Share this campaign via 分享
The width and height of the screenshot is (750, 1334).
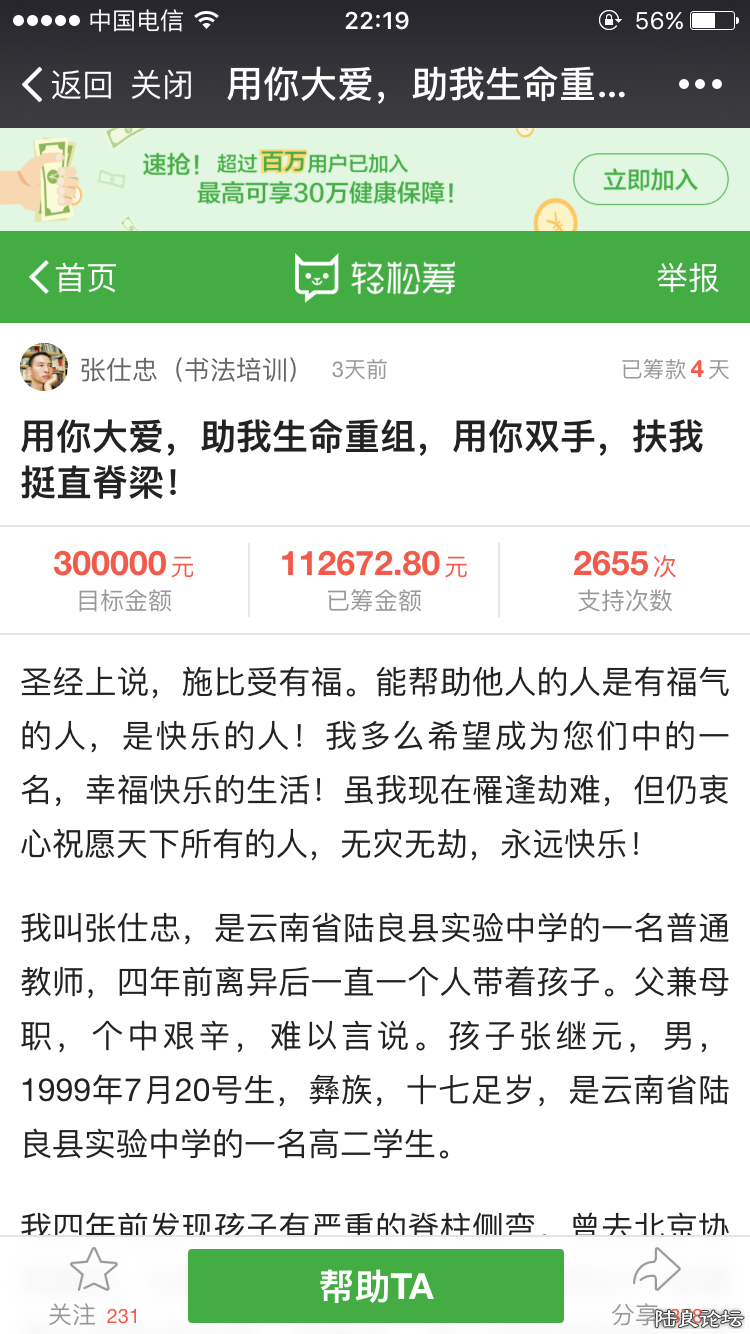pos(656,1285)
